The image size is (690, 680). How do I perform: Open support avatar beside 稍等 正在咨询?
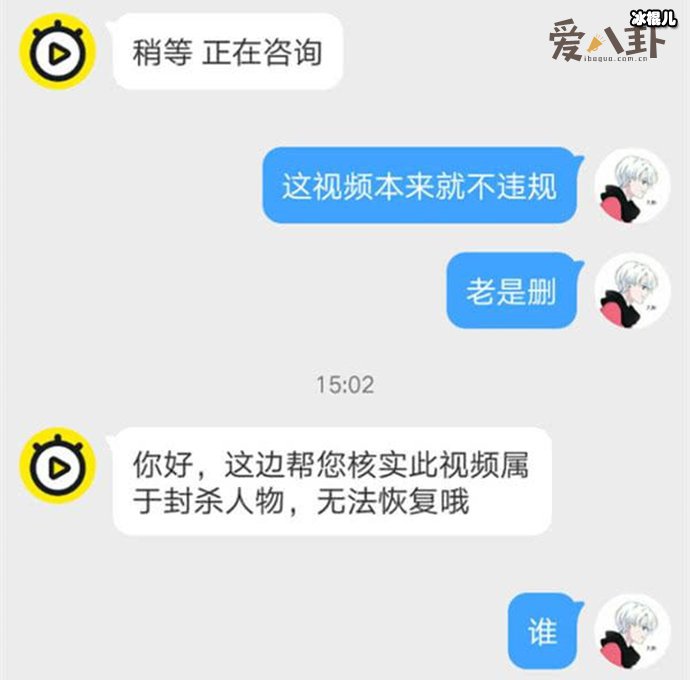[x=58, y=52]
